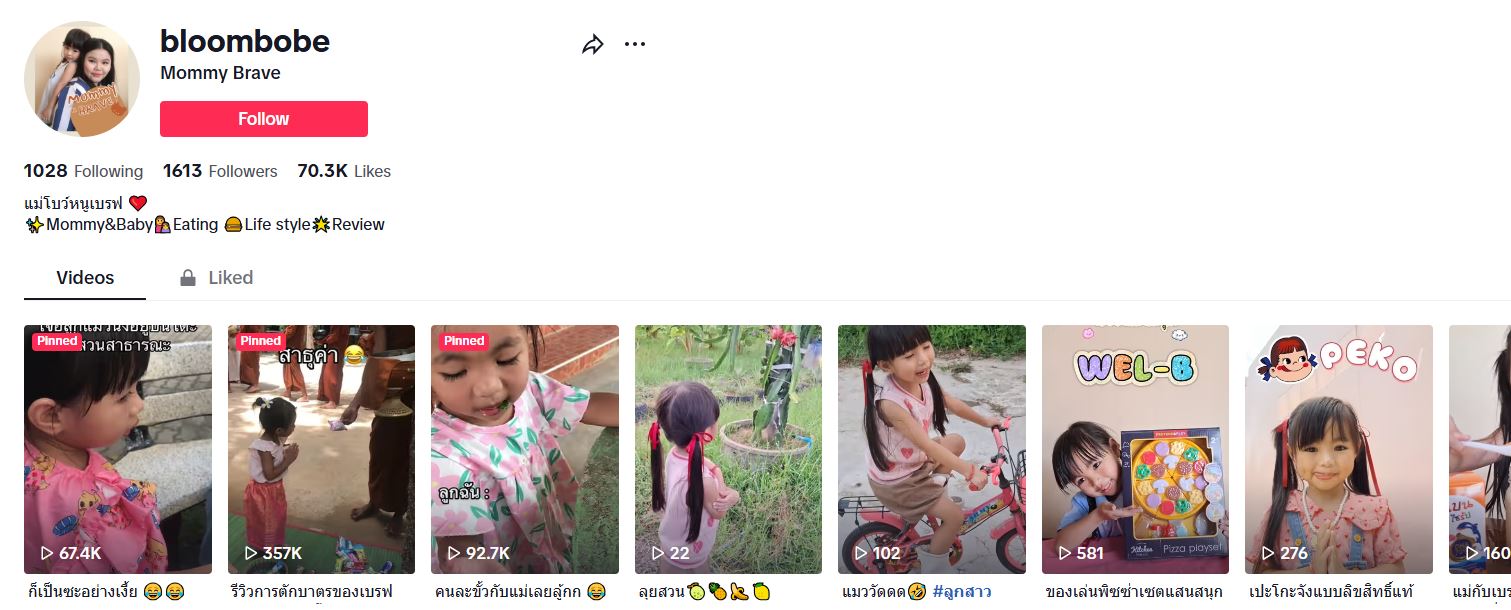Screen dimensions: 1511x610
Task: Open the WEL-B pizza playset video
Action: [x=1135, y=449]
